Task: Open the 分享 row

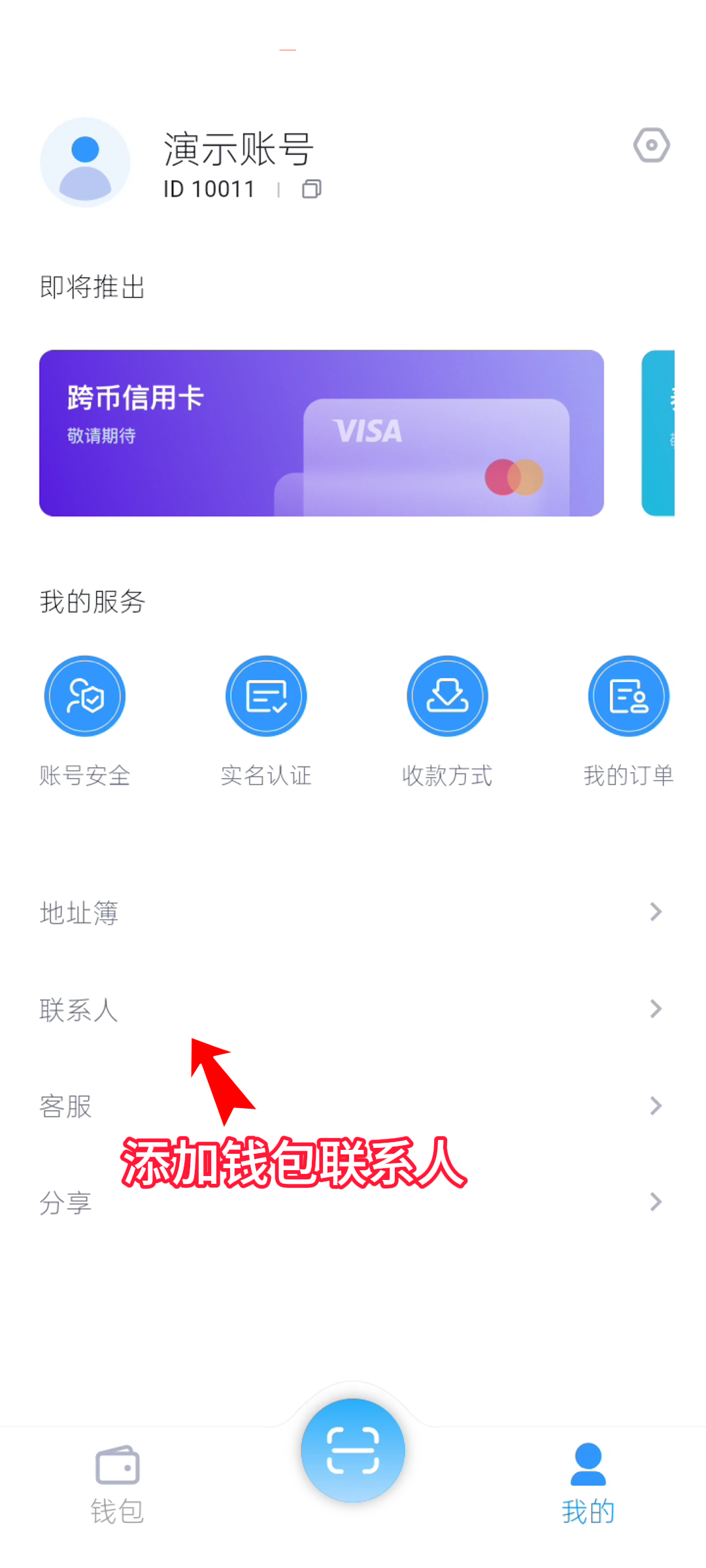Action: click(x=353, y=1202)
